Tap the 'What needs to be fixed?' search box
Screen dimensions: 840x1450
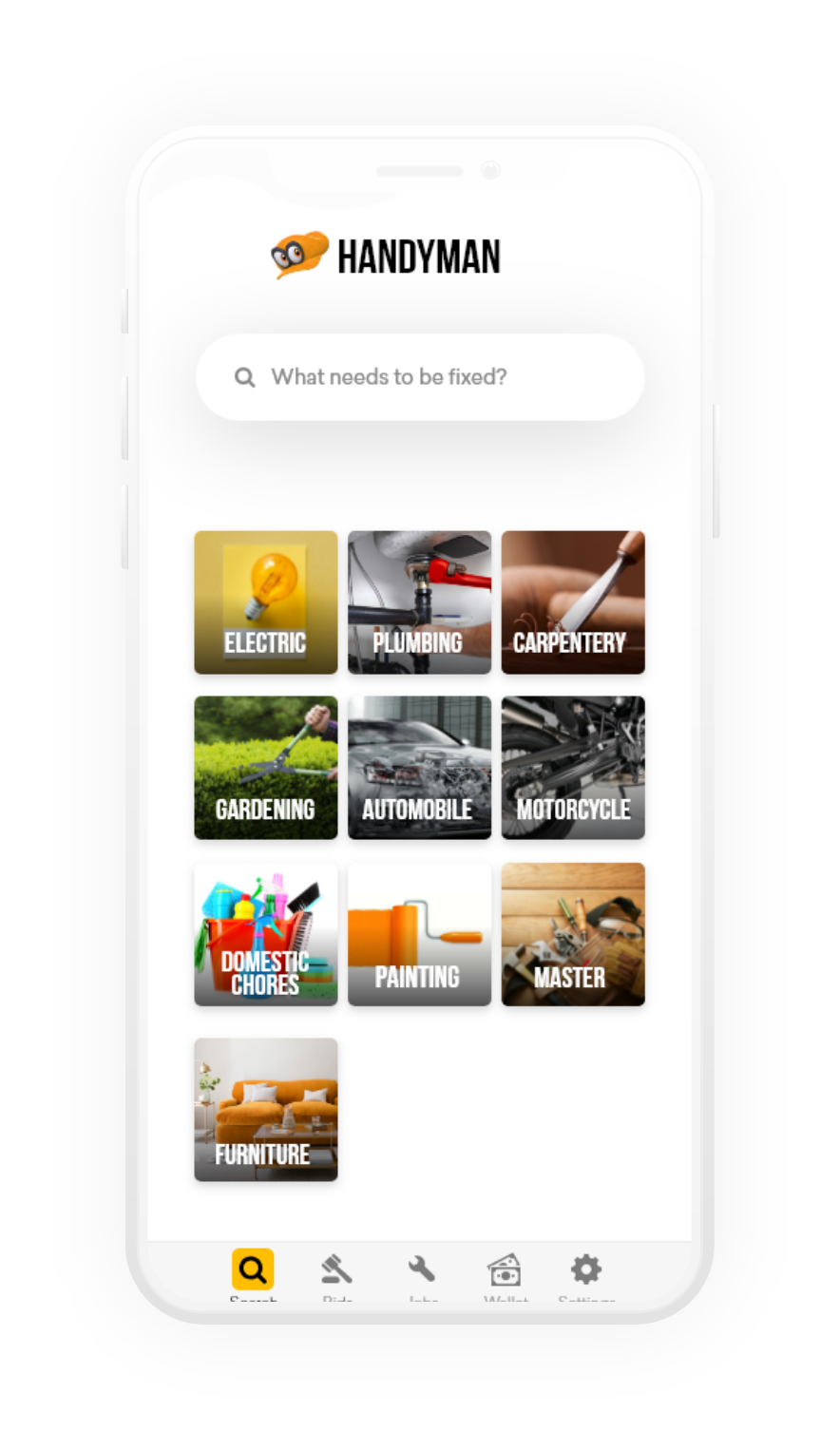click(x=420, y=377)
